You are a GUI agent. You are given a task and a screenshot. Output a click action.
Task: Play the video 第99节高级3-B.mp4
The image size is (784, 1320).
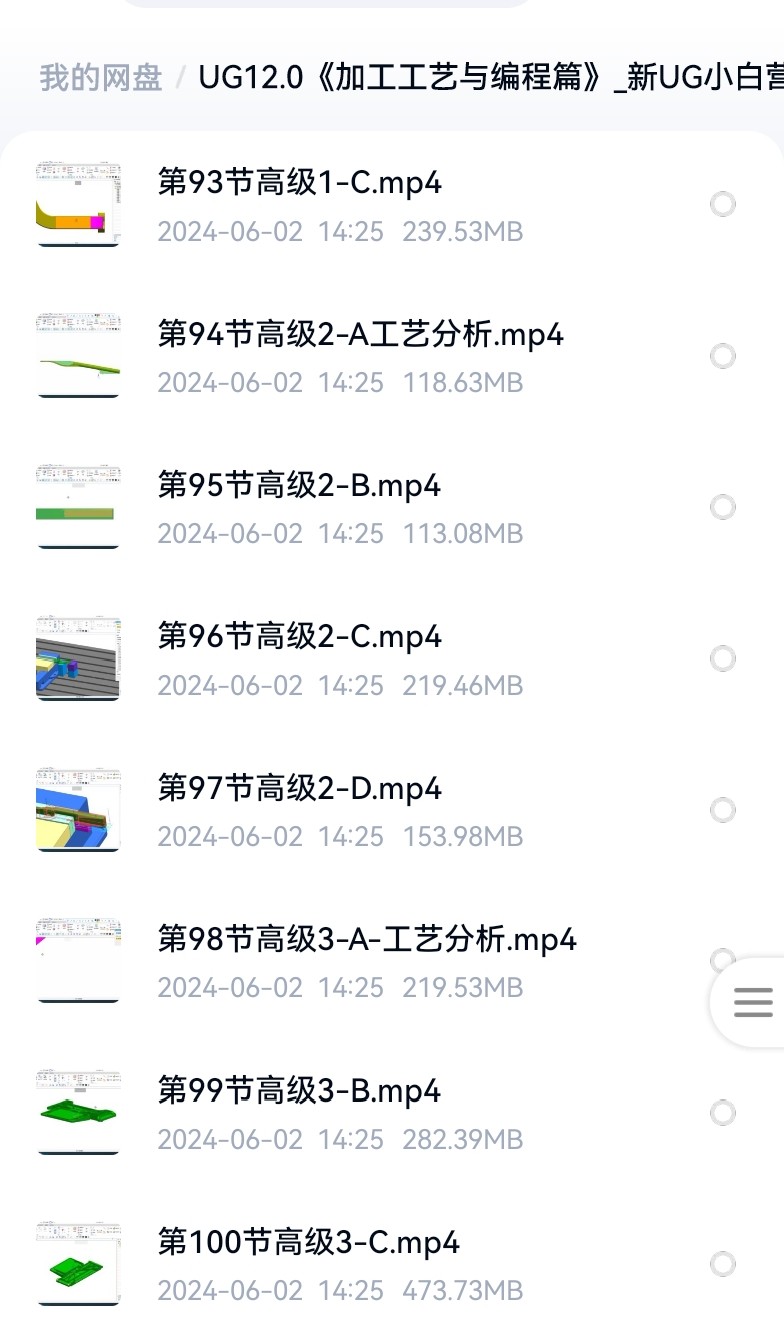(x=299, y=1091)
